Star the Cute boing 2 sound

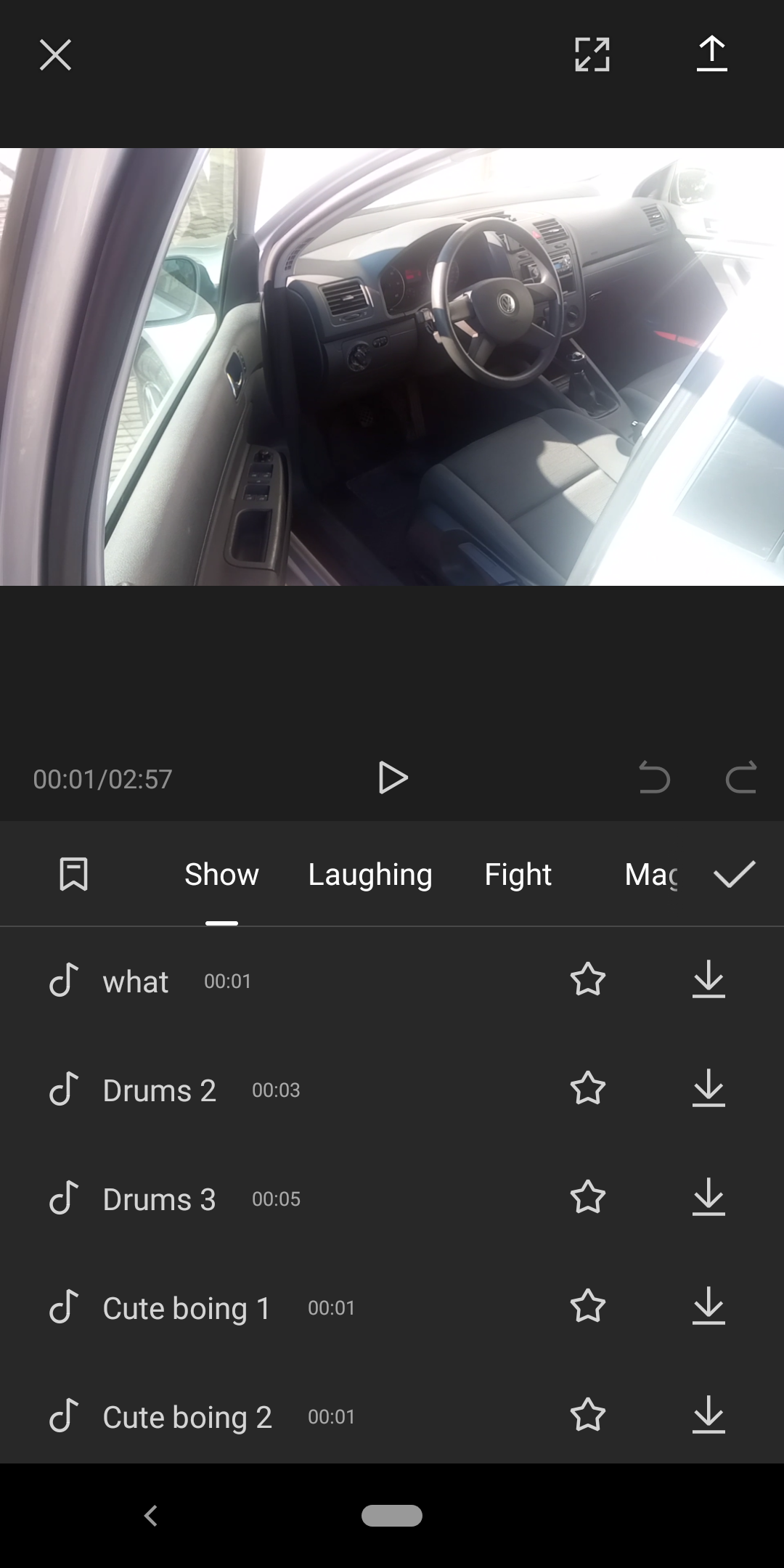[587, 1416]
